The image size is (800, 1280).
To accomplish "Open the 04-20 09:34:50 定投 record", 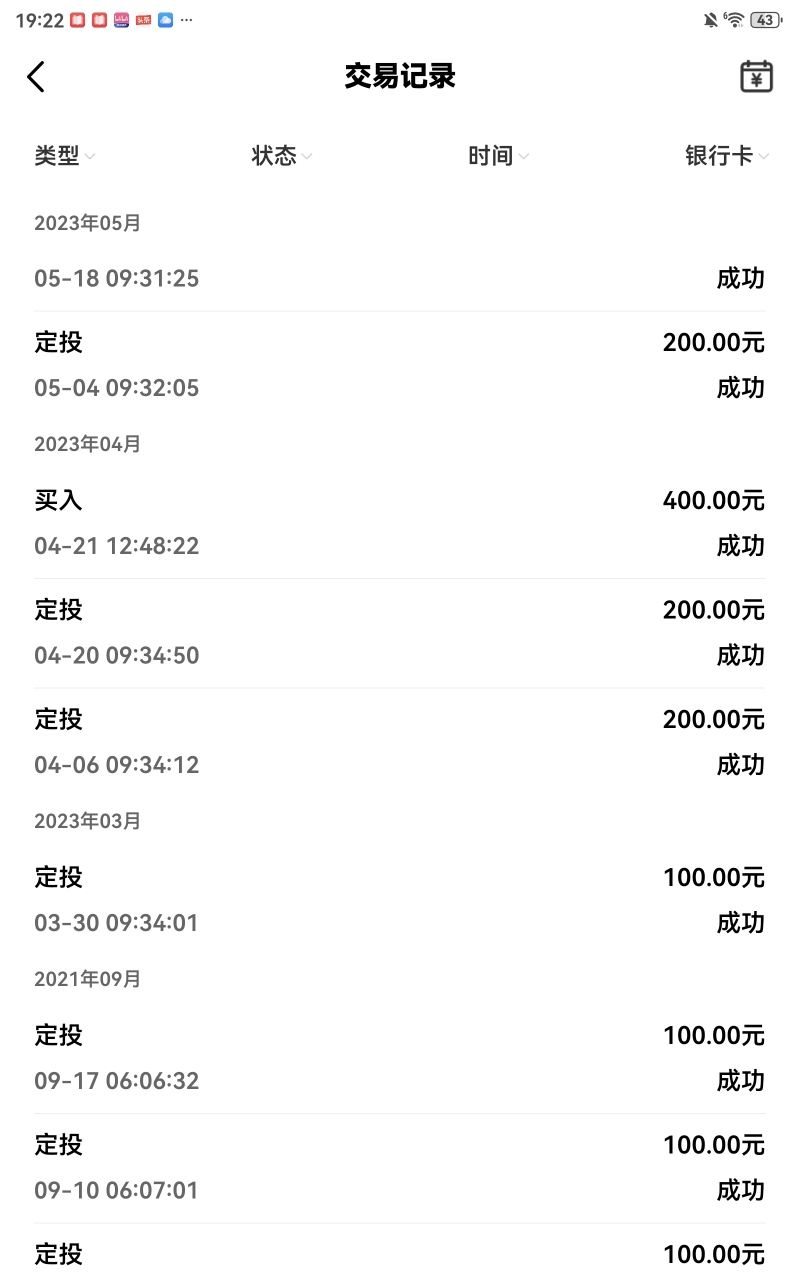I will [400, 633].
